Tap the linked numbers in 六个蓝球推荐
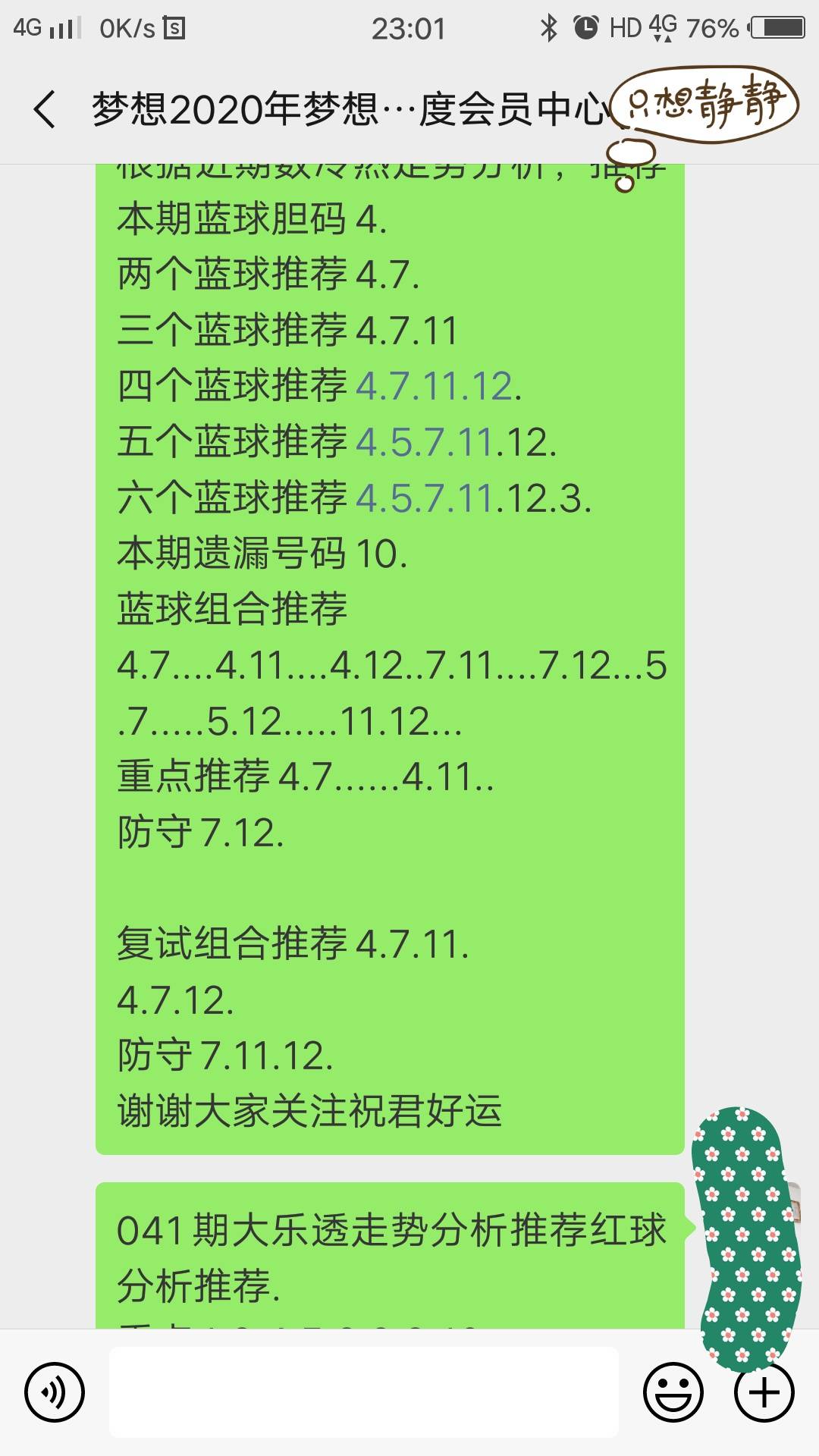819x1456 pixels. point(425,498)
